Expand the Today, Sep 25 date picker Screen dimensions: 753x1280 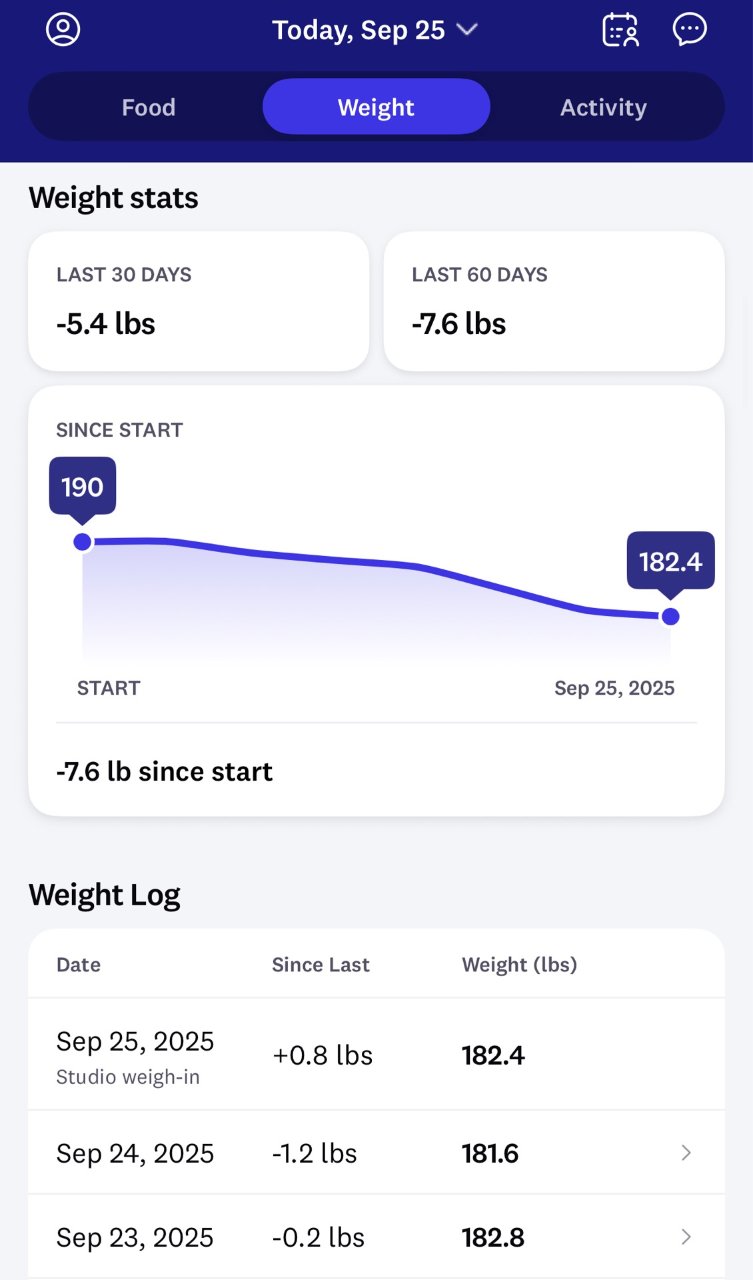point(375,30)
